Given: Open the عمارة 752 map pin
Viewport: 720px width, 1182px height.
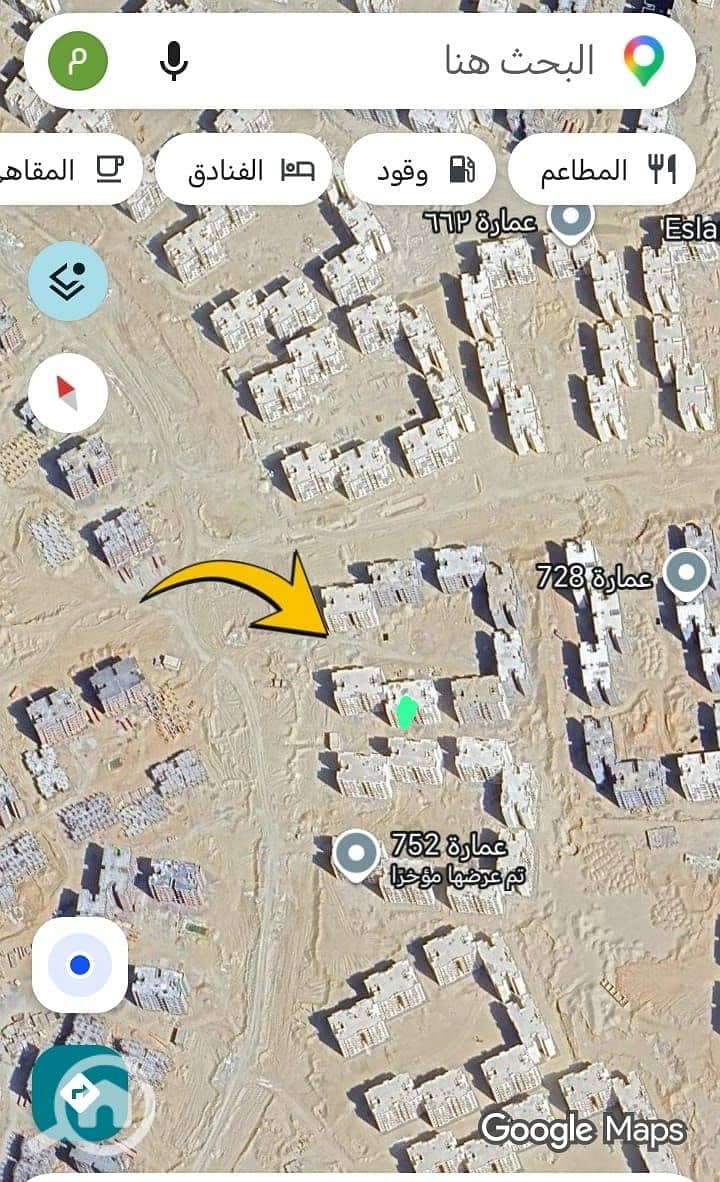Looking at the screenshot, I should coord(355,856).
